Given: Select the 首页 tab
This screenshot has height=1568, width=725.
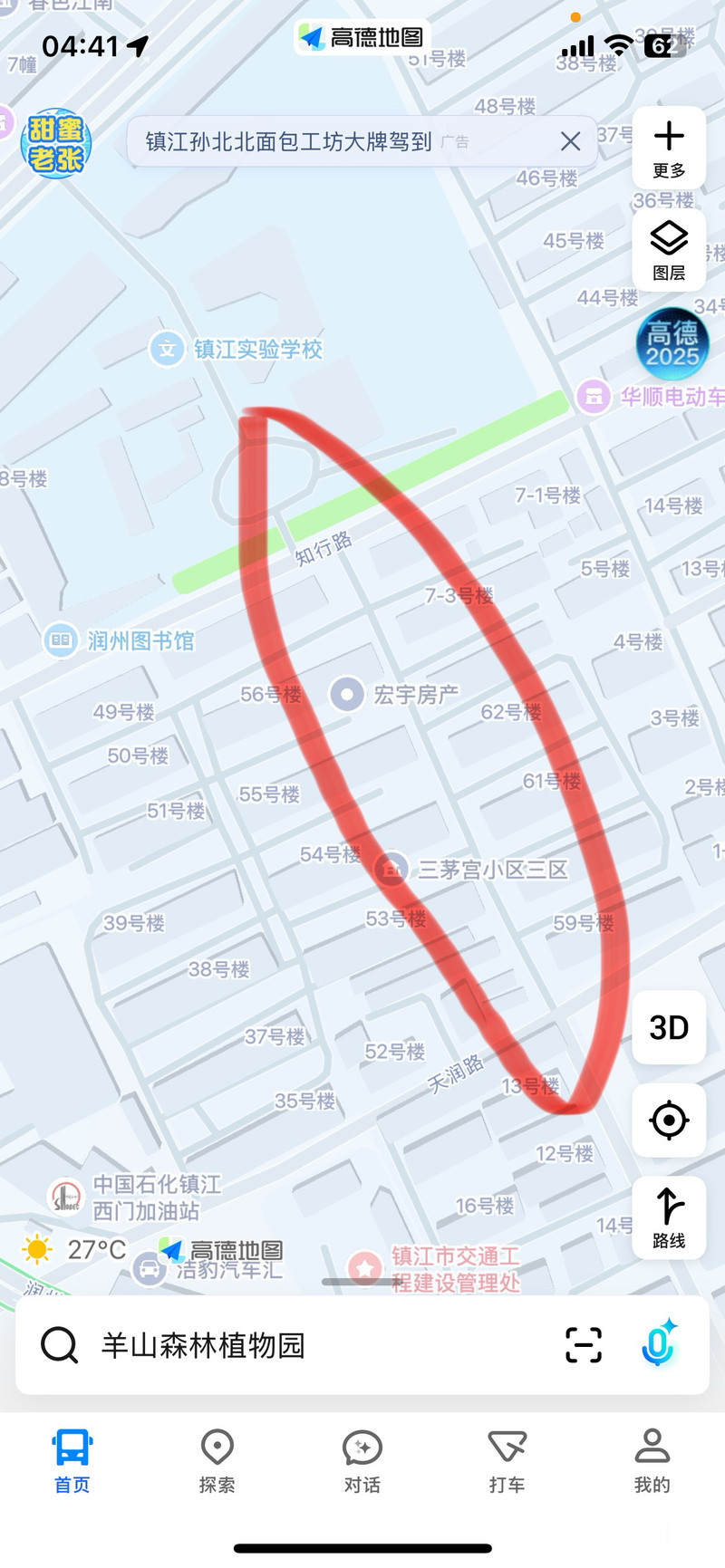Looking at the screenshot, I should click(72, 1460).
